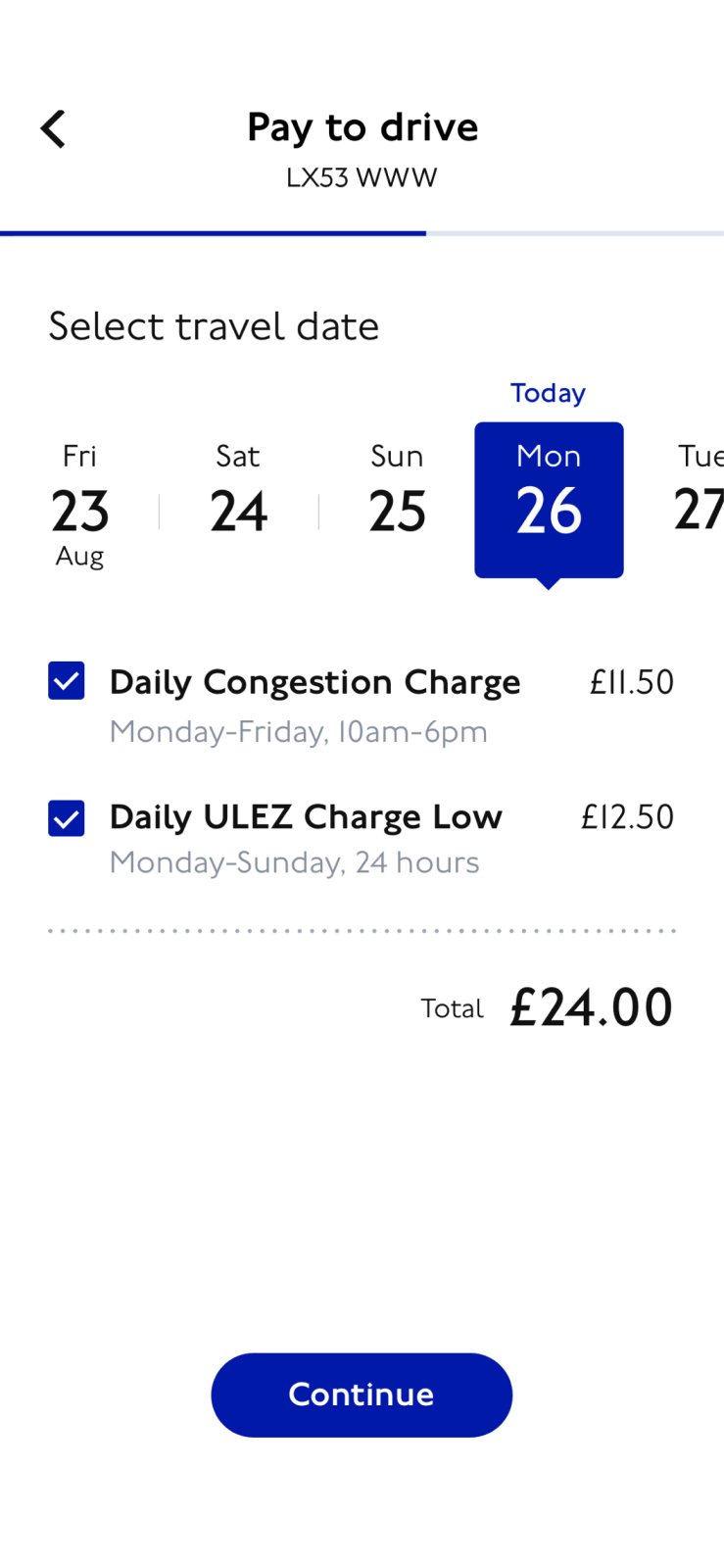724x1568 pixels.
Task: Click the Total £24.00 amount
Action: (590, 1005)
